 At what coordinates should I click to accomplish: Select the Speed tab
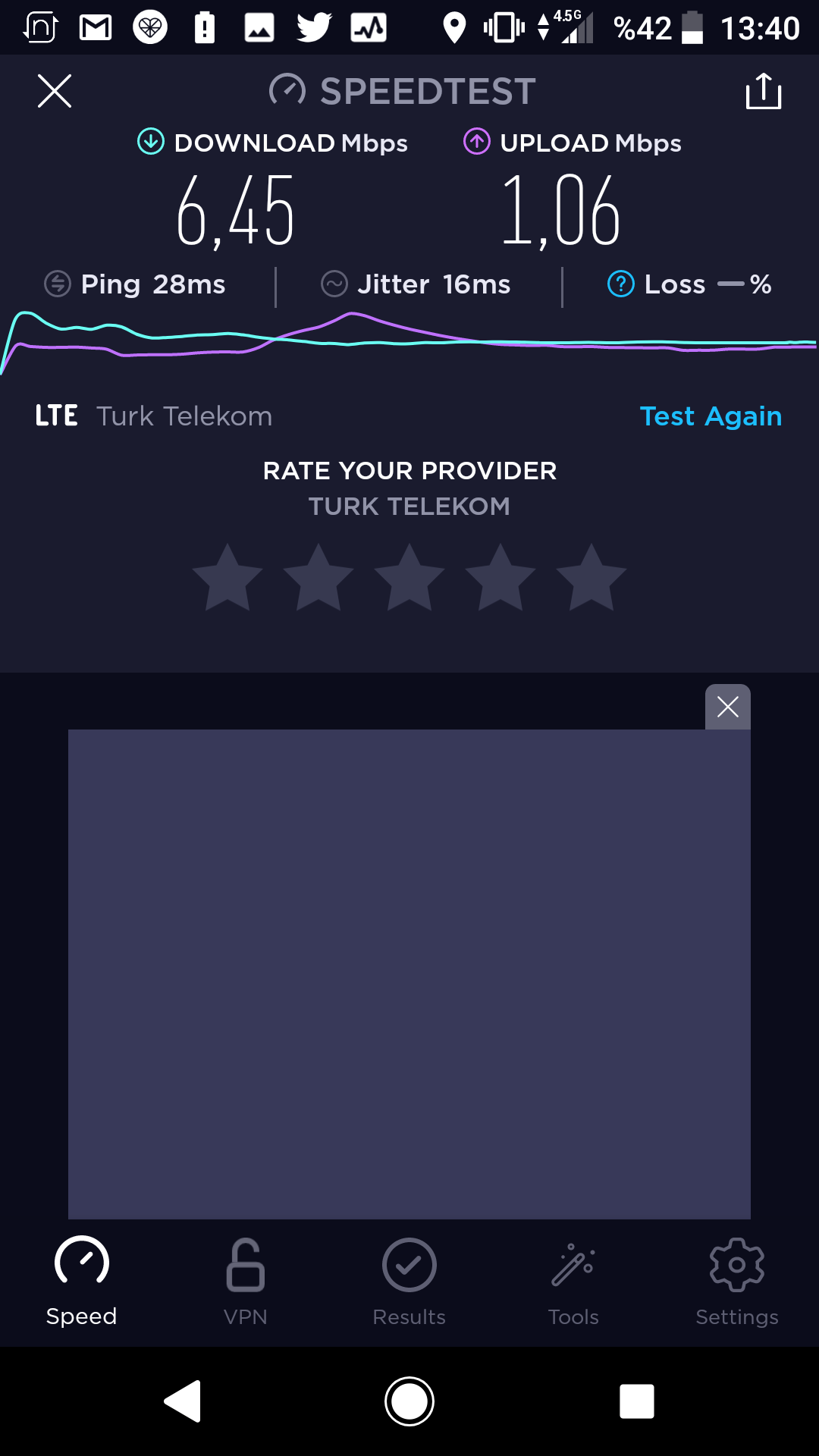click(x=82, y=1282)
